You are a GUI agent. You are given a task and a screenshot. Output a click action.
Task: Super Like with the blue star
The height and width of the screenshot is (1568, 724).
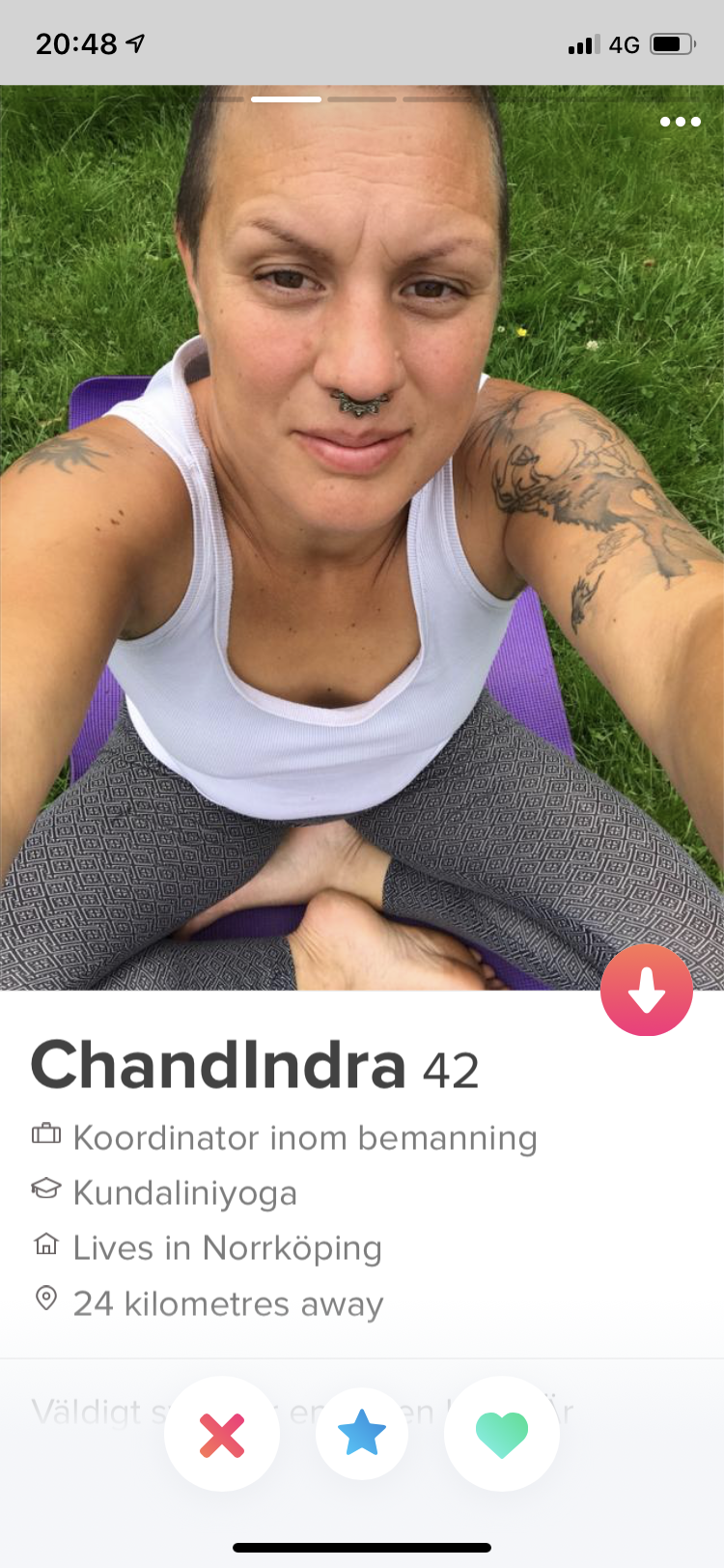point(362,1434)
